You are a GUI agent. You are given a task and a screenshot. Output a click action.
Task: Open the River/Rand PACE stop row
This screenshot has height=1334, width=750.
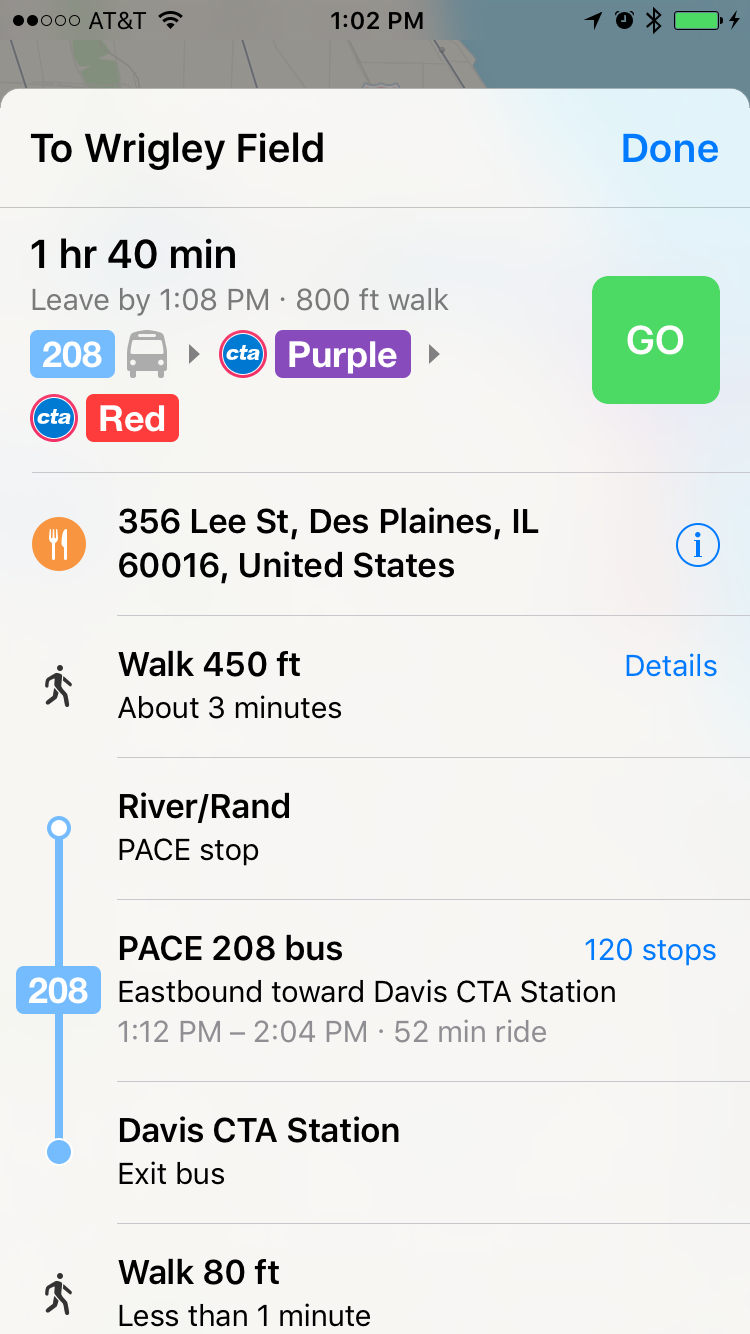400,828
